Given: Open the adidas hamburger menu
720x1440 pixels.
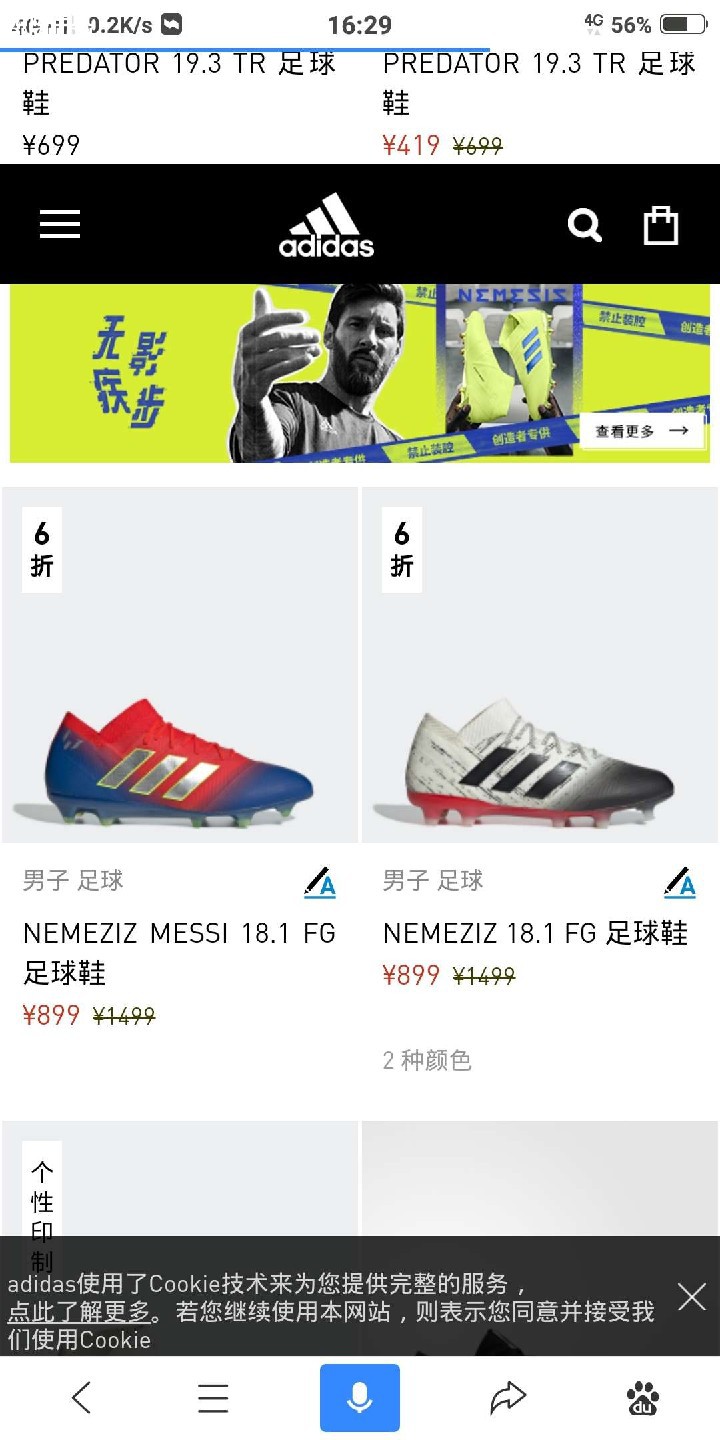Looking at the screenshot, I should pyautogui.click(x=60, y=224).
